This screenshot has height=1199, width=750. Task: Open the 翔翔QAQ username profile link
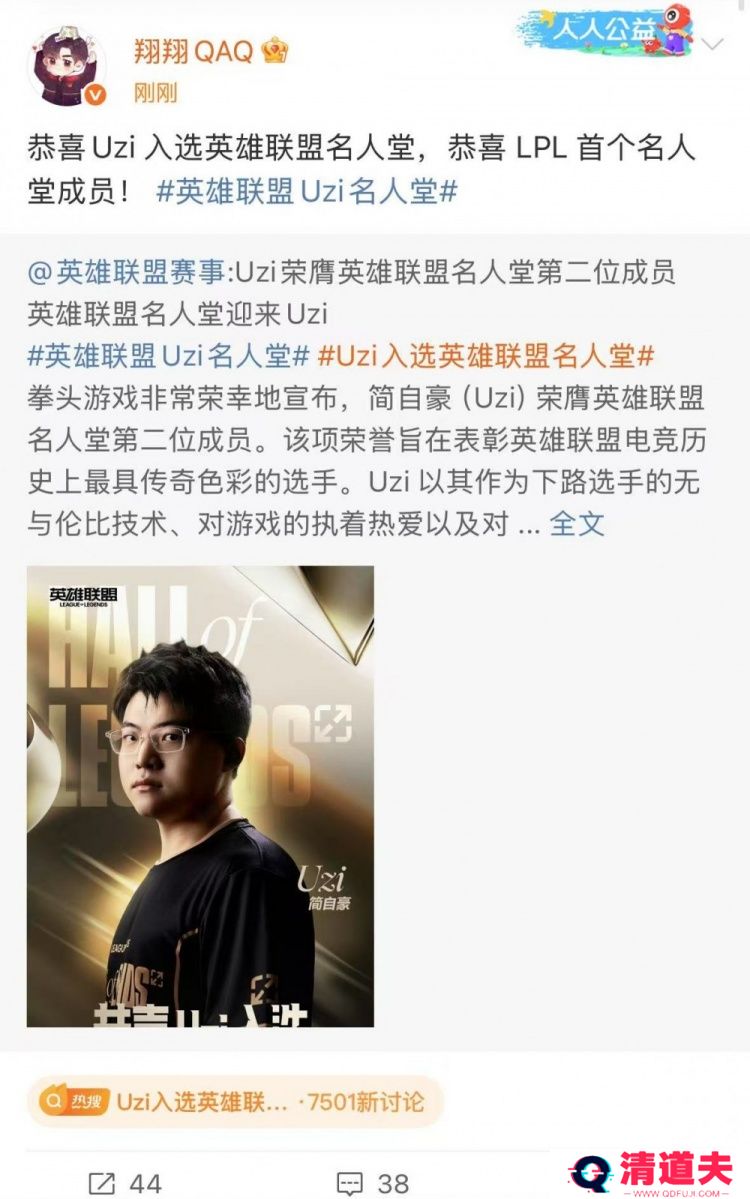(194, 51)
